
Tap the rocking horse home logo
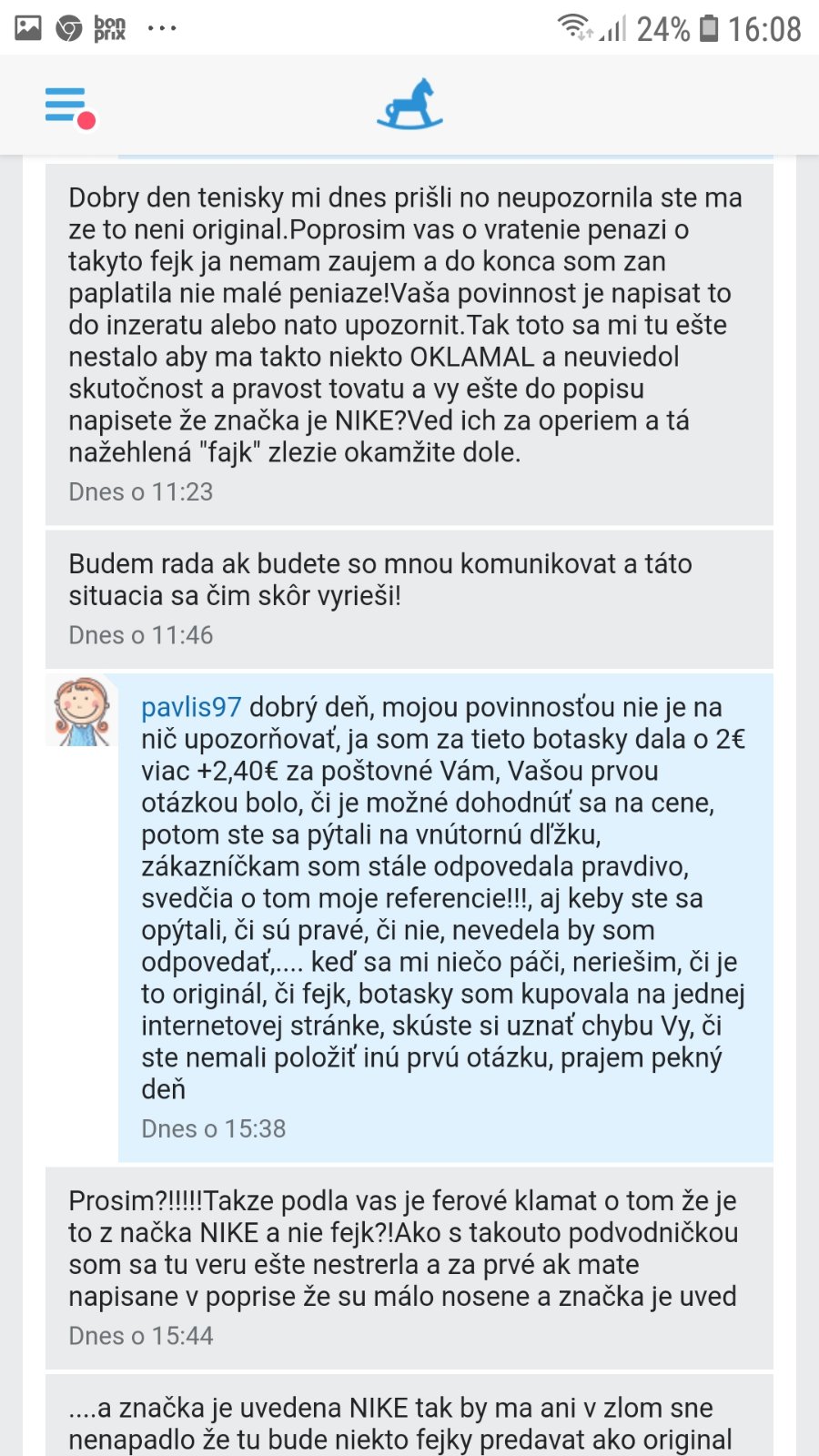tap(409, 104)
